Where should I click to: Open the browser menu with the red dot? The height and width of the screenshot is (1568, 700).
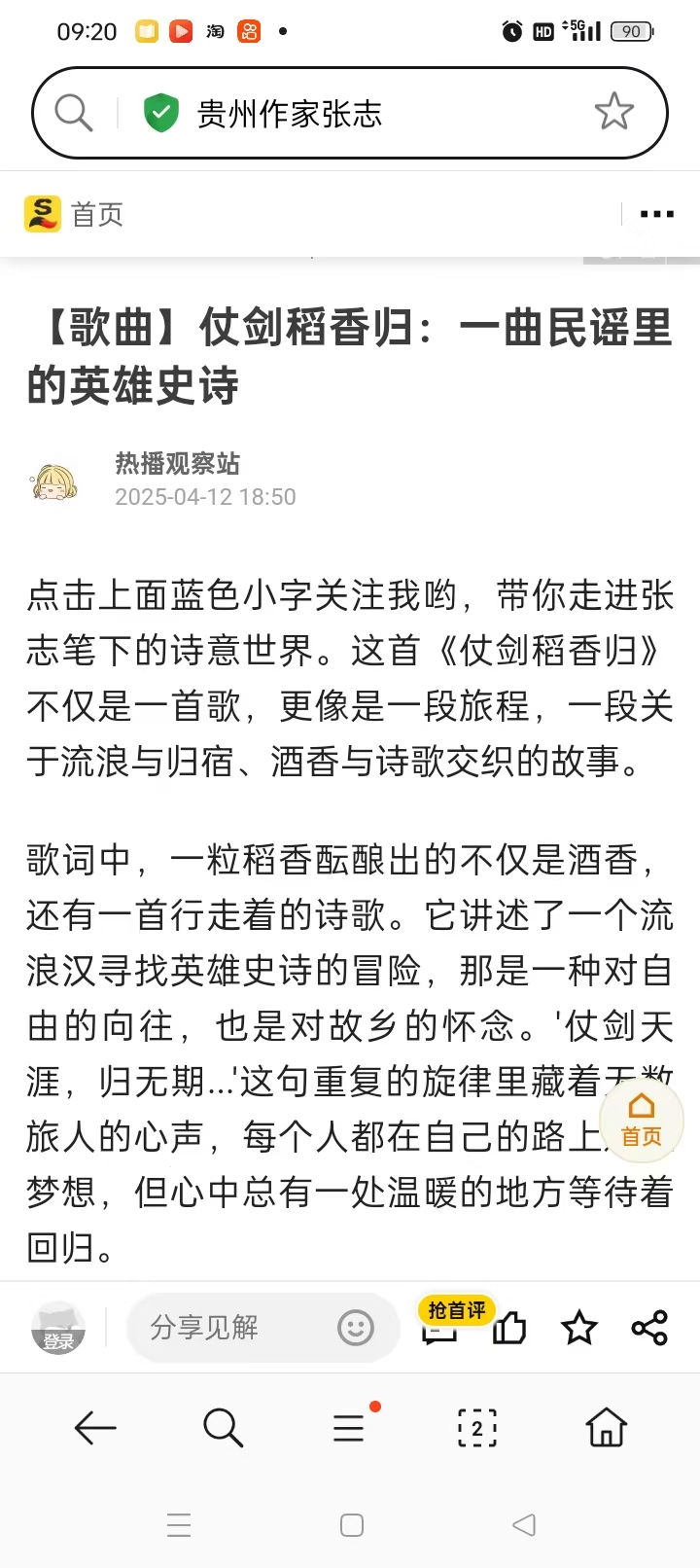point(349,1427)
